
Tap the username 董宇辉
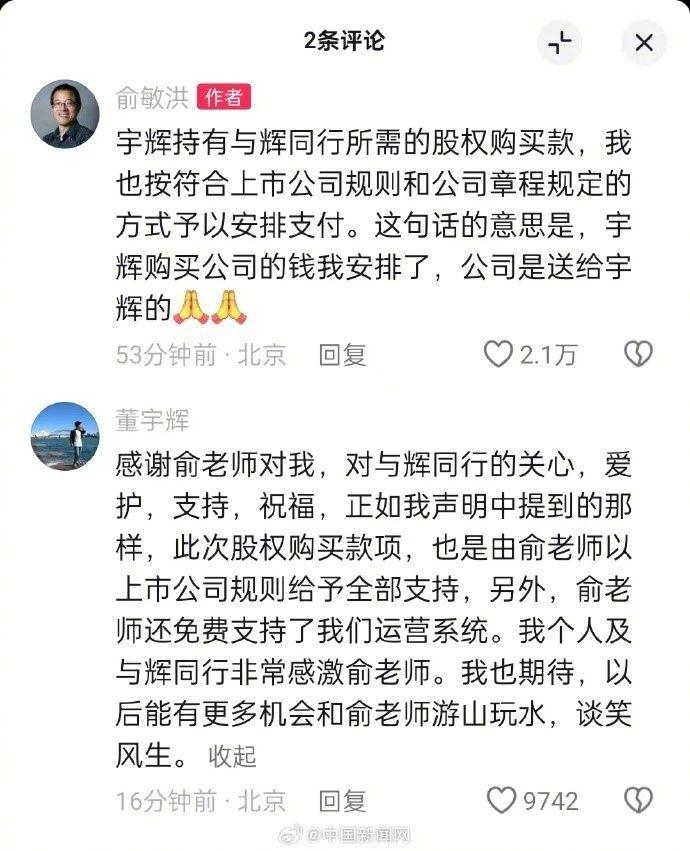(x=152, y=421)
